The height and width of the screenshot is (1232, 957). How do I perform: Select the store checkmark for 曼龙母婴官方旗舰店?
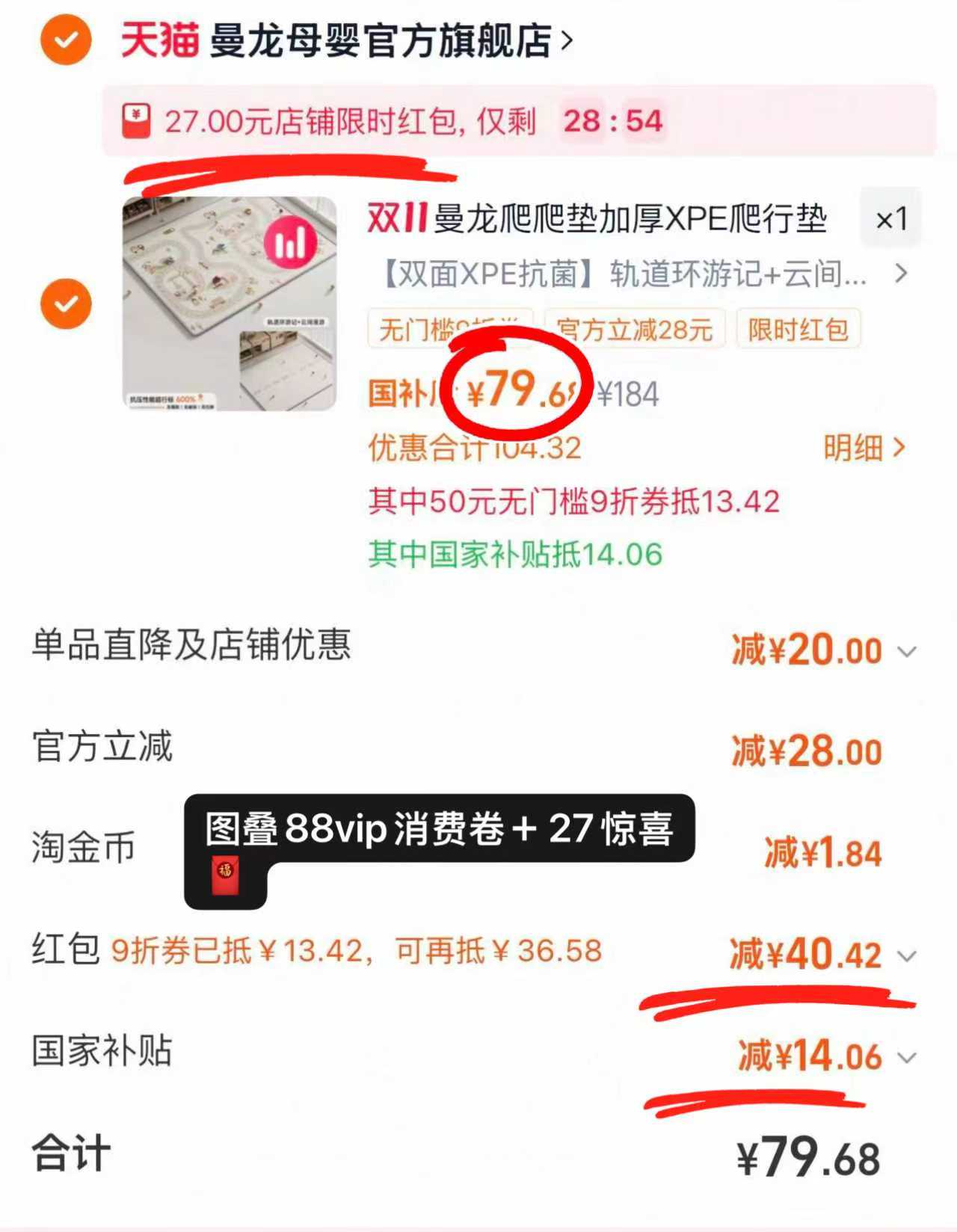66,41
